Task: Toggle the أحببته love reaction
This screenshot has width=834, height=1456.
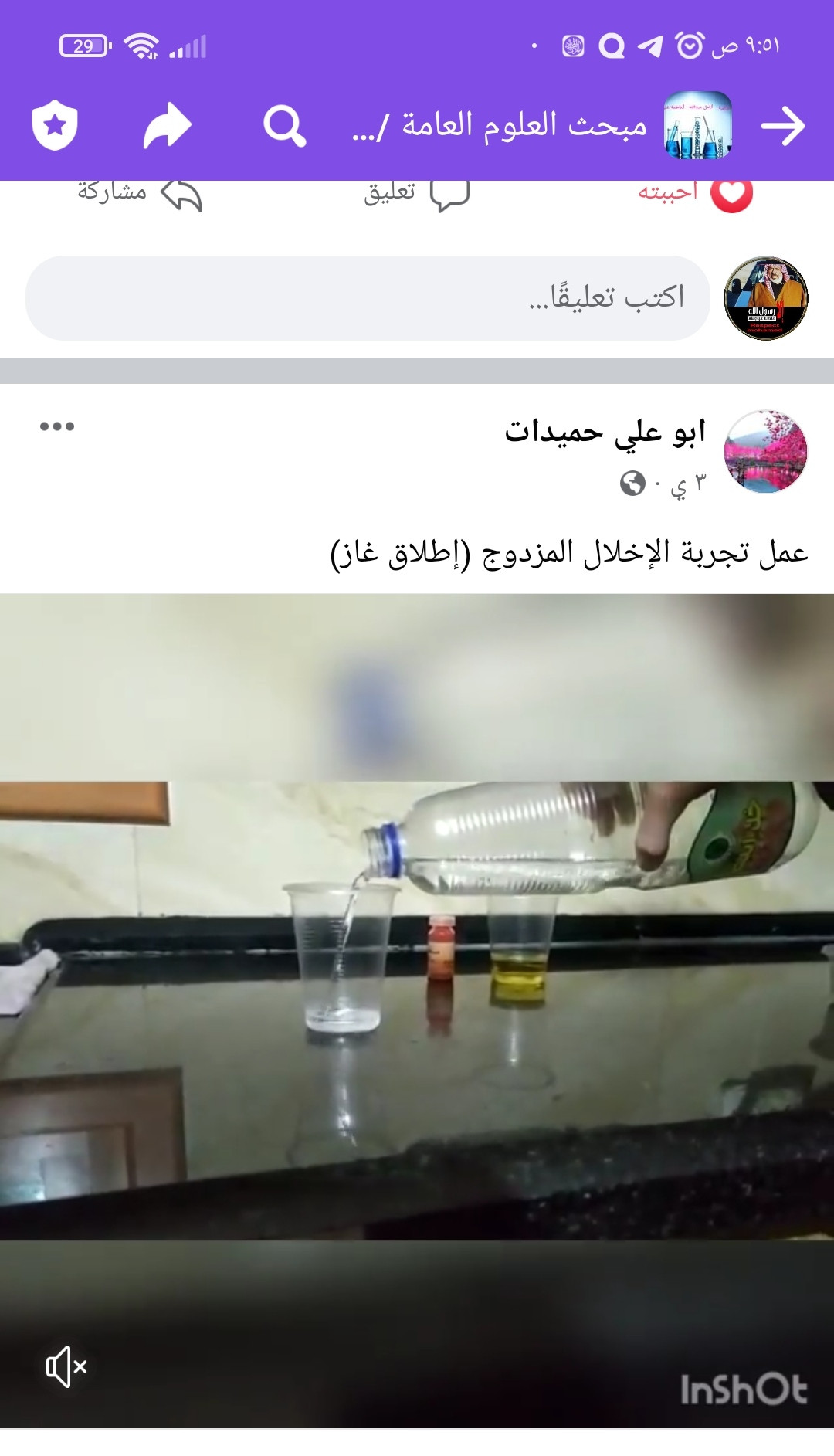Action: pos(695,194)
